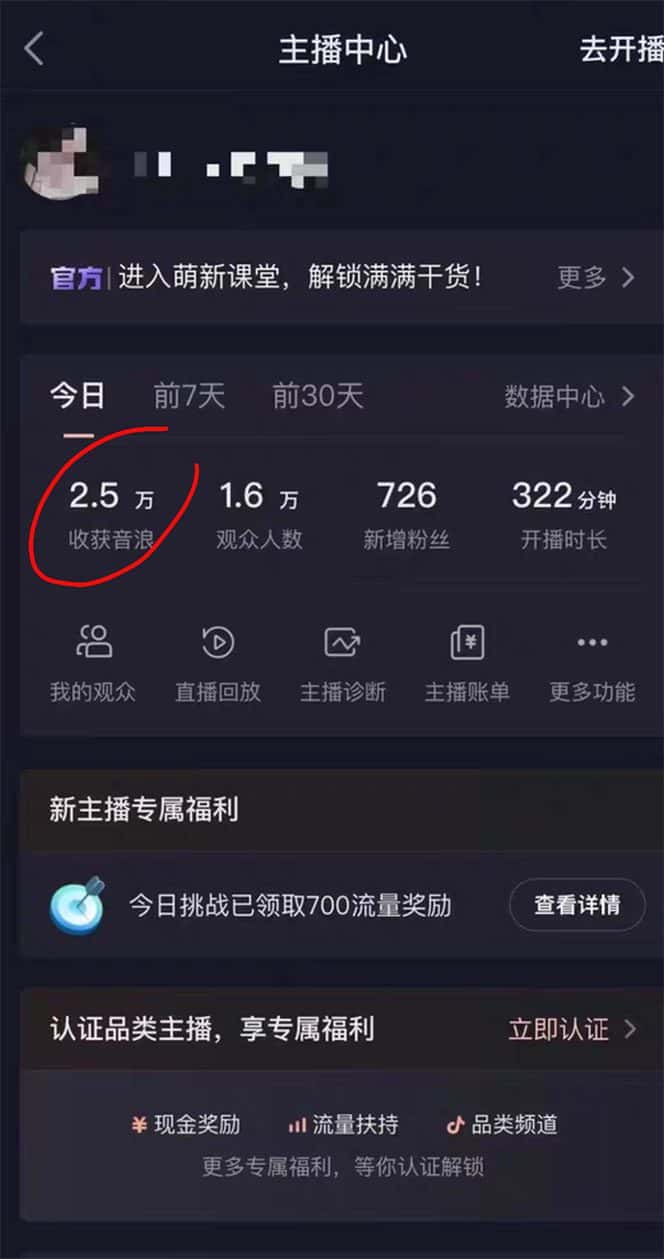Tap 查看详情 for today's challenge reward

tap(577, 905)
